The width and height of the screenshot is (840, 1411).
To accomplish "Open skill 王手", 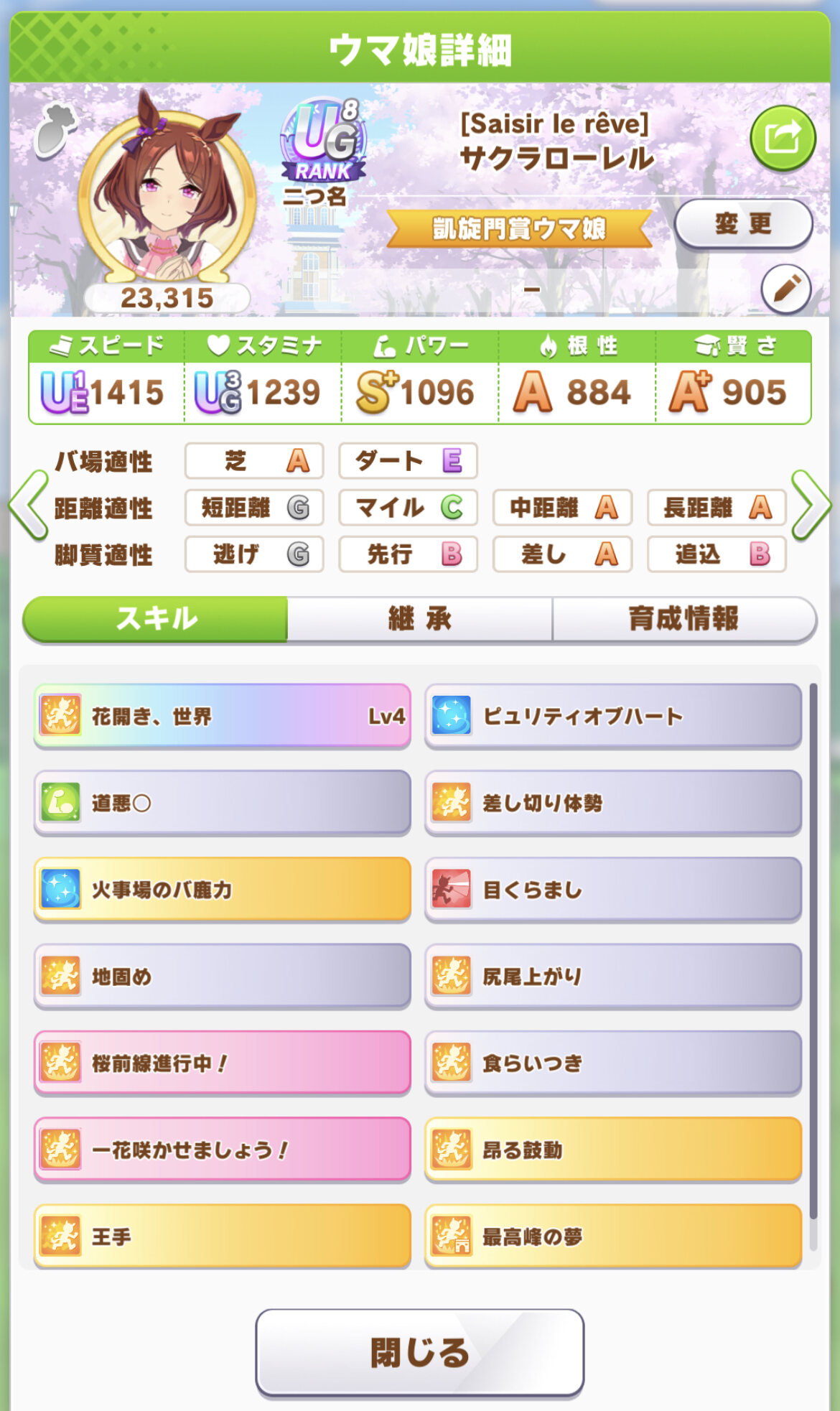I will (222, 1237).
